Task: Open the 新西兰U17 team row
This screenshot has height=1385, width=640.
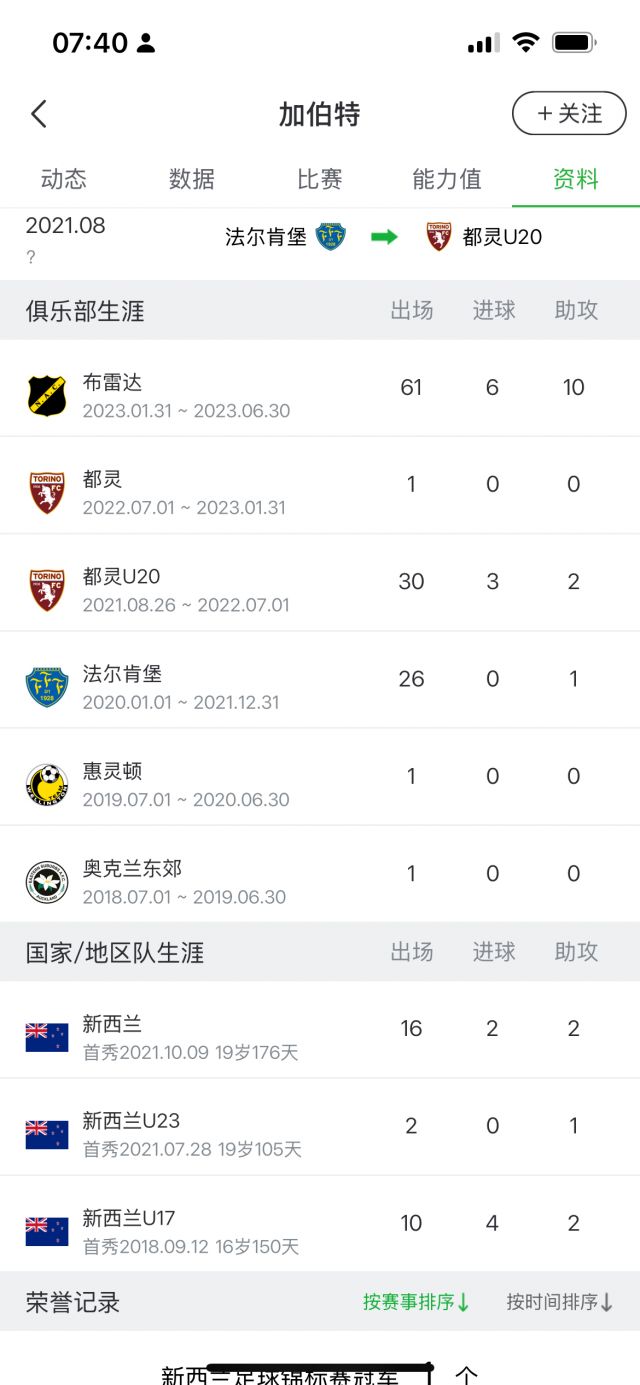Action: [320, 1224]
